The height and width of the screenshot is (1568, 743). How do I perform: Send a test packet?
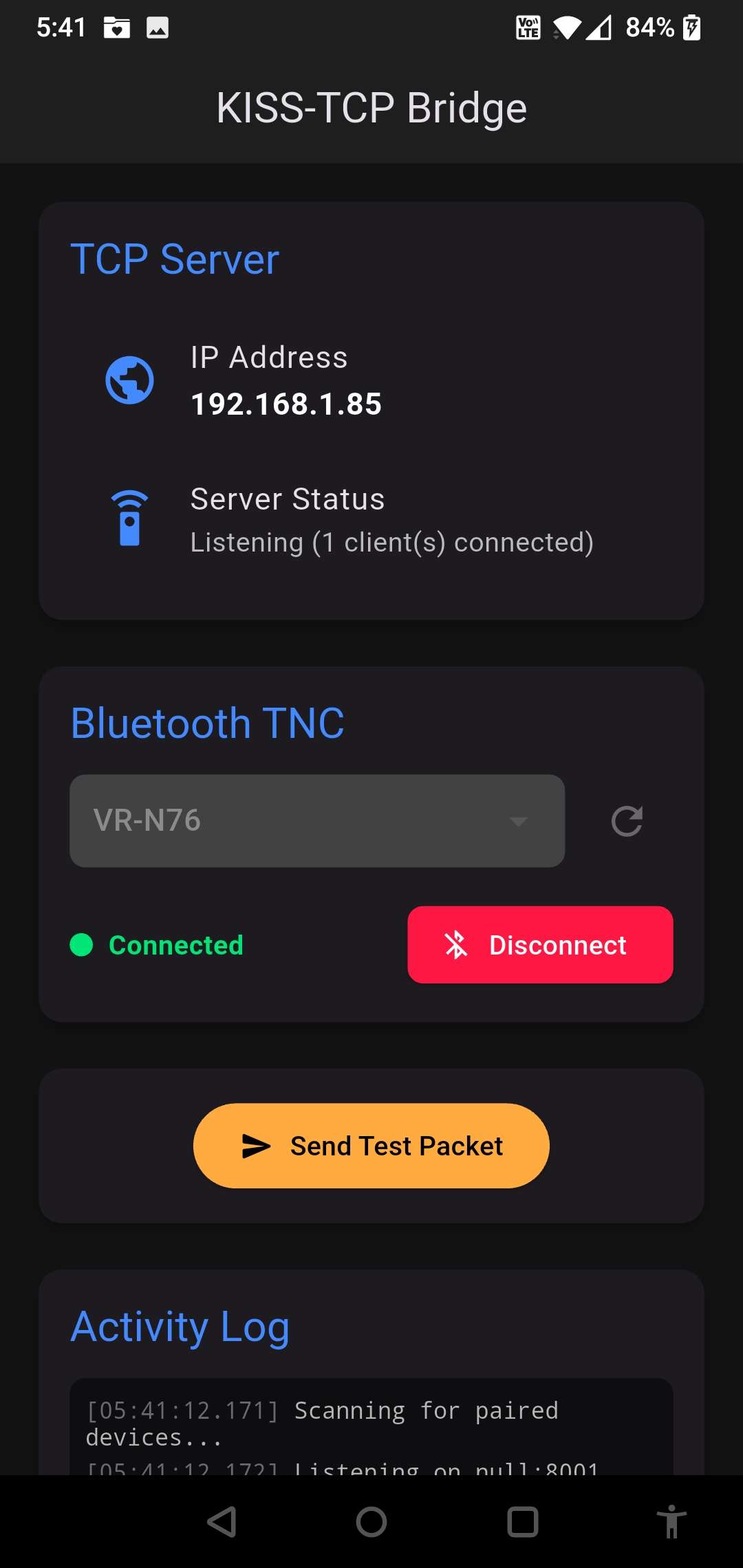click(x=371, y=1146)
